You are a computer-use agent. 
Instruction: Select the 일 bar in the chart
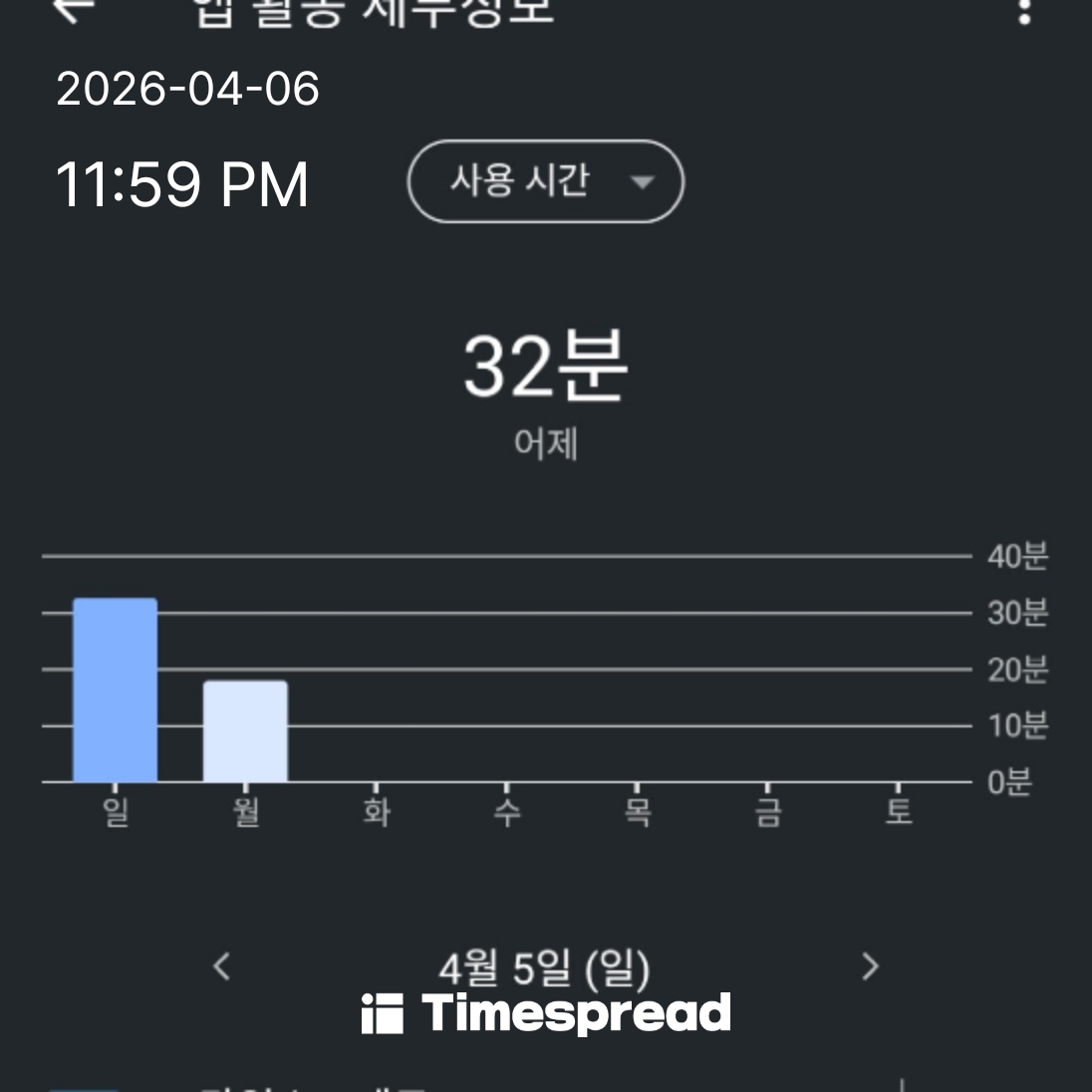pos(115,689)
